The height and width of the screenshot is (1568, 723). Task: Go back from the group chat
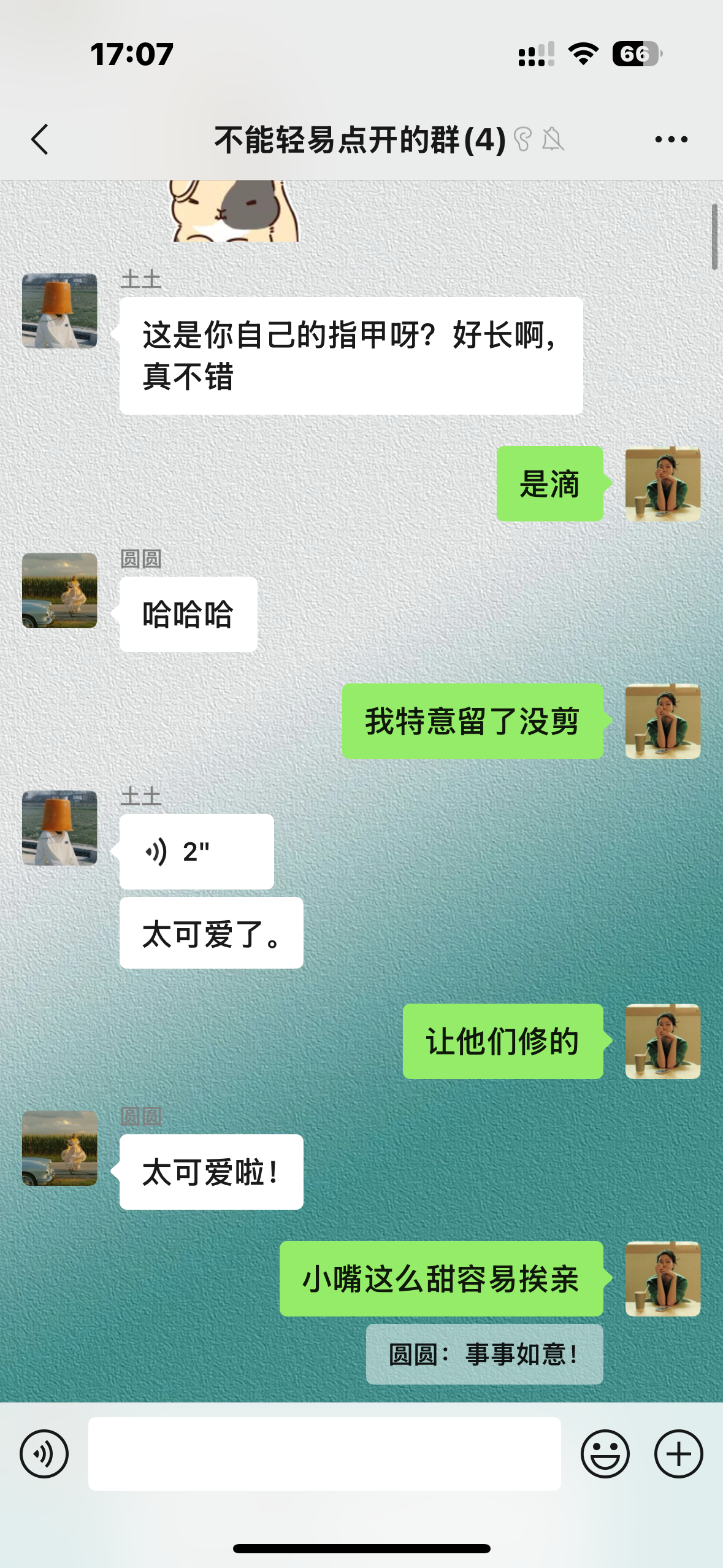pyautogui.click(x=40, y=140)
